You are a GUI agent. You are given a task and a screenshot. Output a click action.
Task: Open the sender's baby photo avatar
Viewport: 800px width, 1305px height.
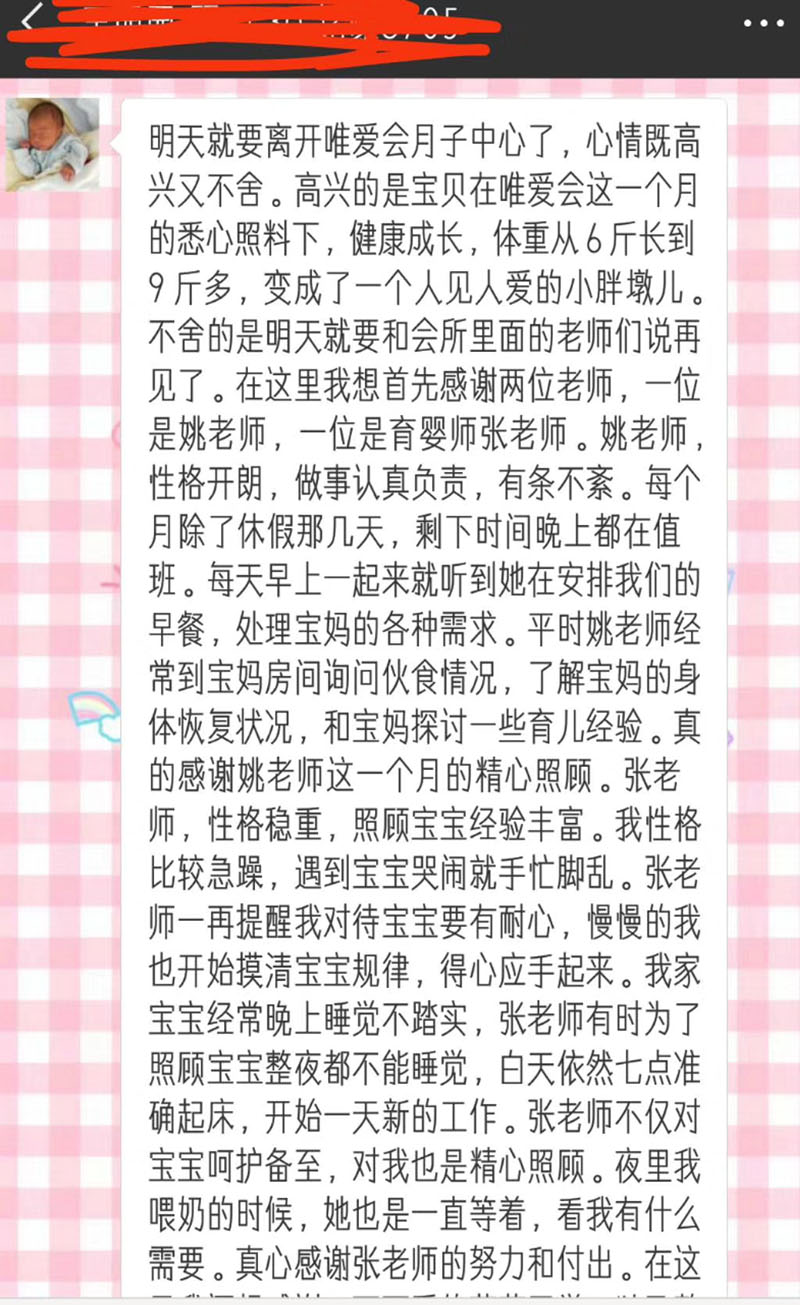[52, 144]
